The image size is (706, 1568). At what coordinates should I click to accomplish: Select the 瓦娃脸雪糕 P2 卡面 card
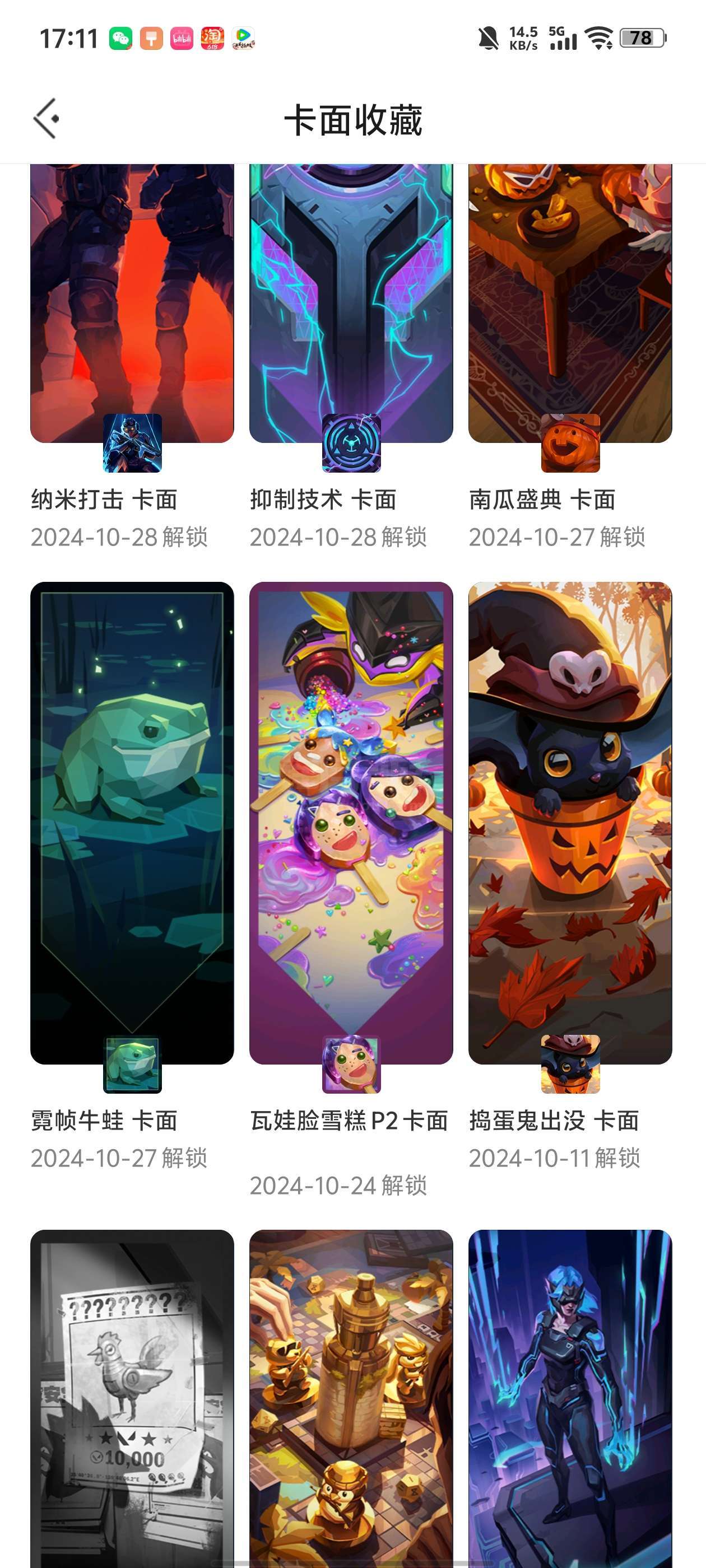pos(351,822)
